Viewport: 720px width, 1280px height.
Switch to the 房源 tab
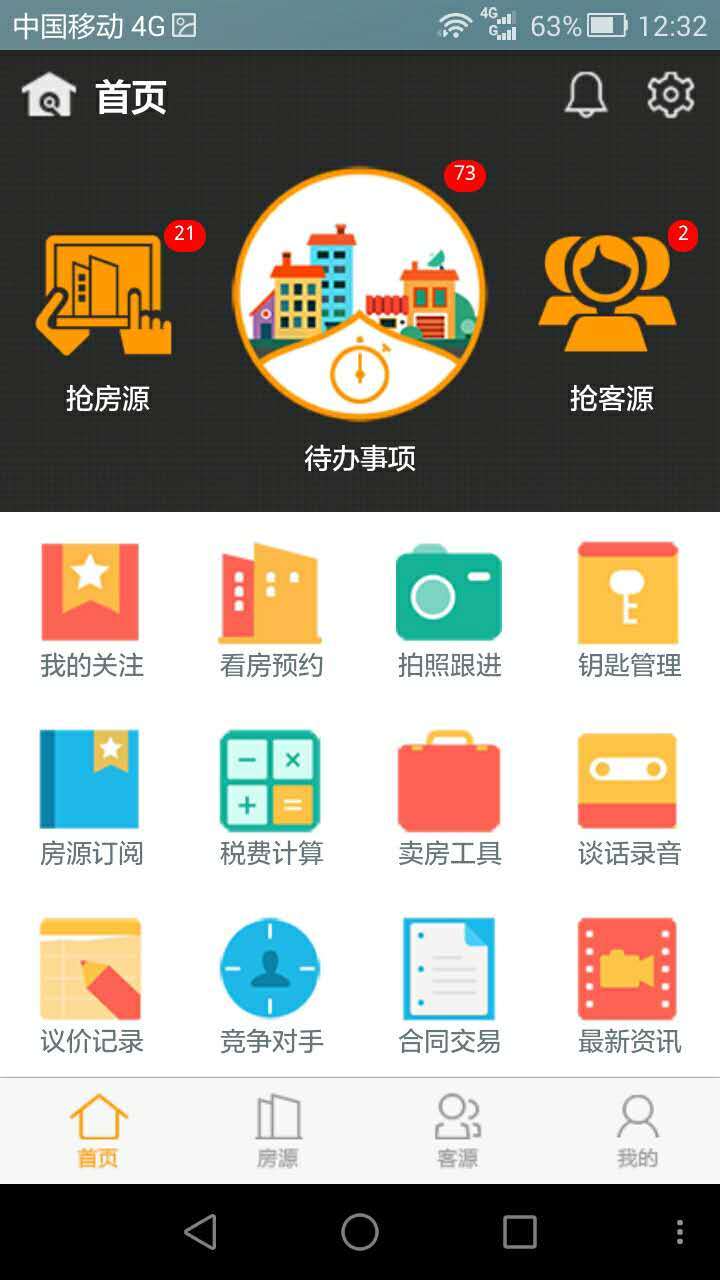pos(278,1131)
